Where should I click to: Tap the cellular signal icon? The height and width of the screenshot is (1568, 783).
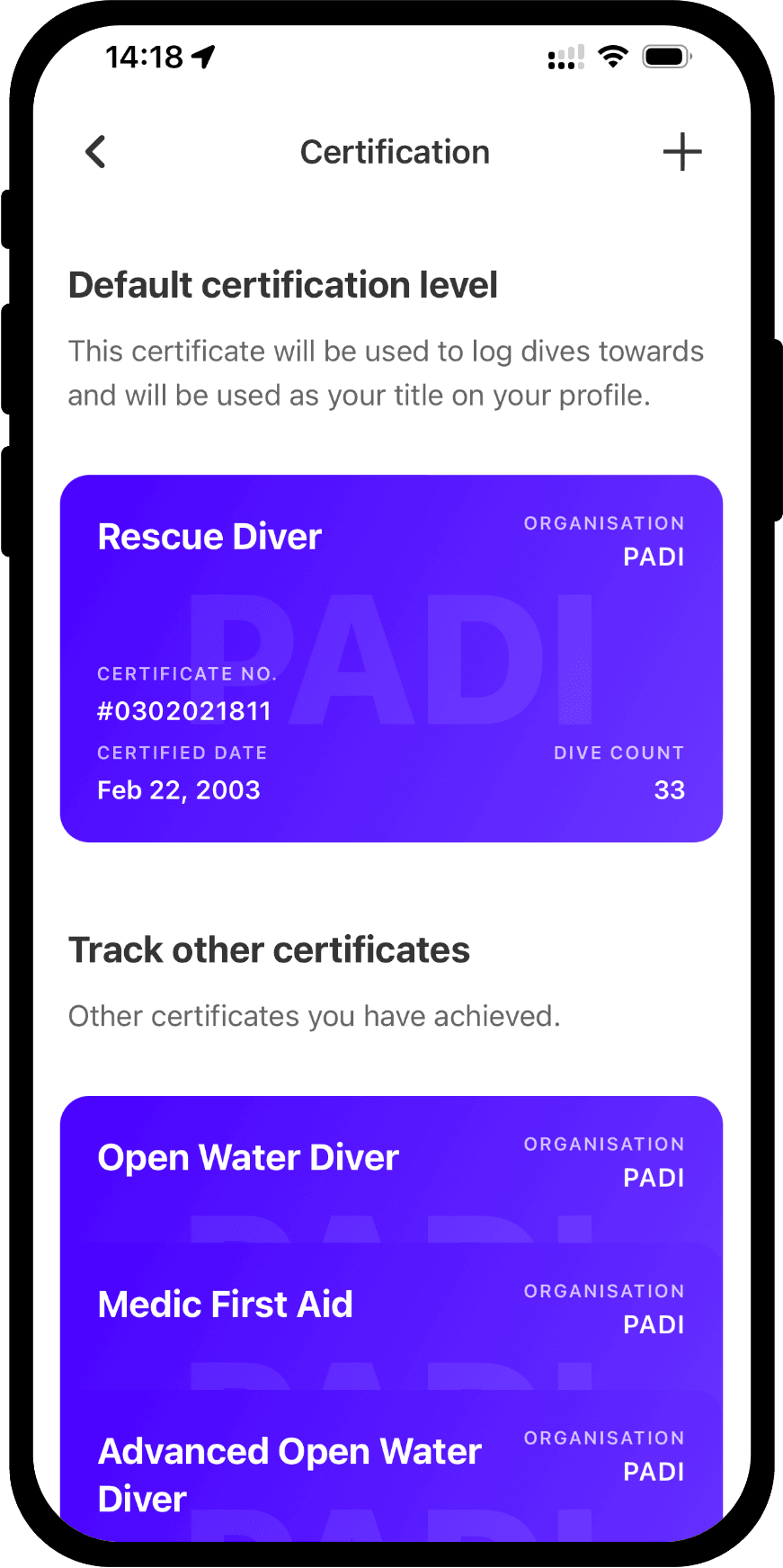click(565, 56)
